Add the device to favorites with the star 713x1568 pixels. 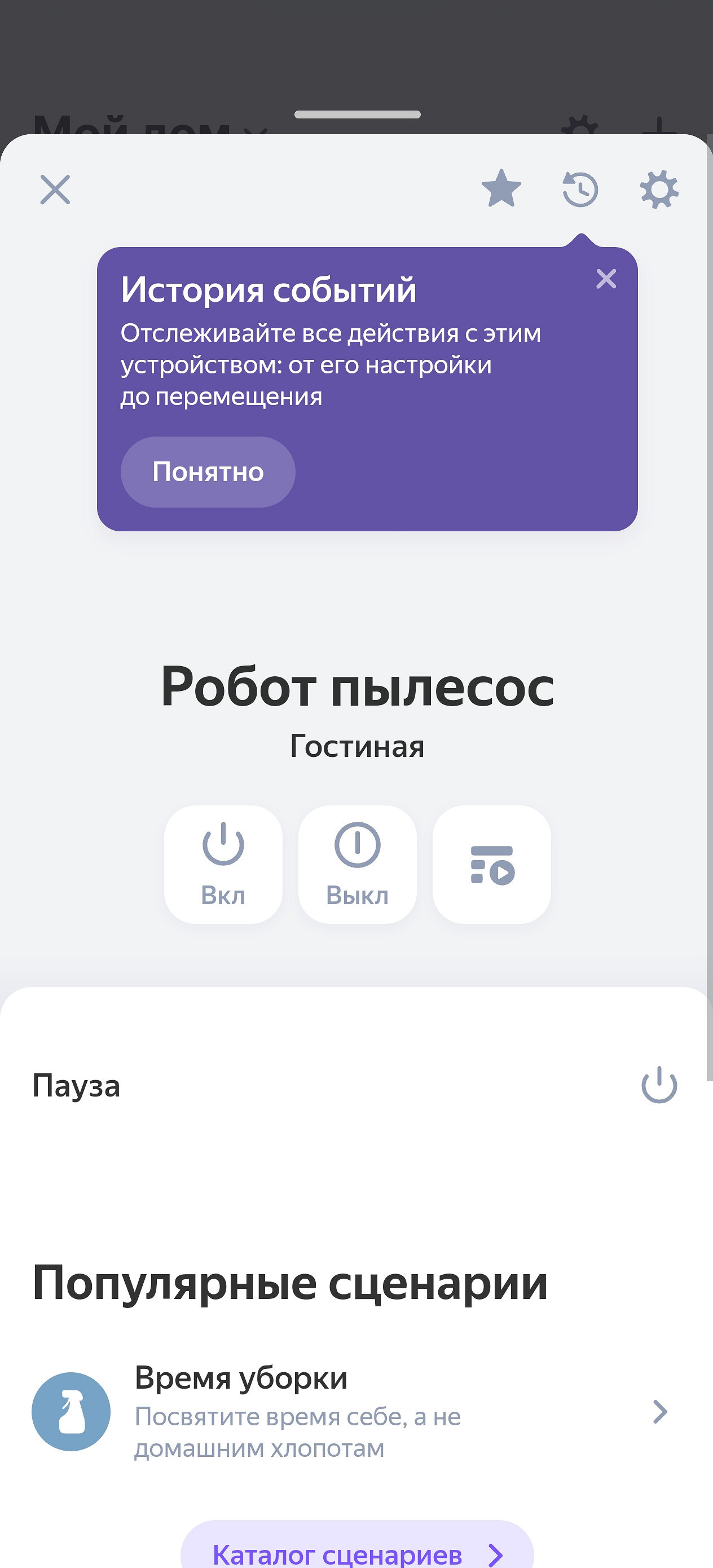(501, 189)
